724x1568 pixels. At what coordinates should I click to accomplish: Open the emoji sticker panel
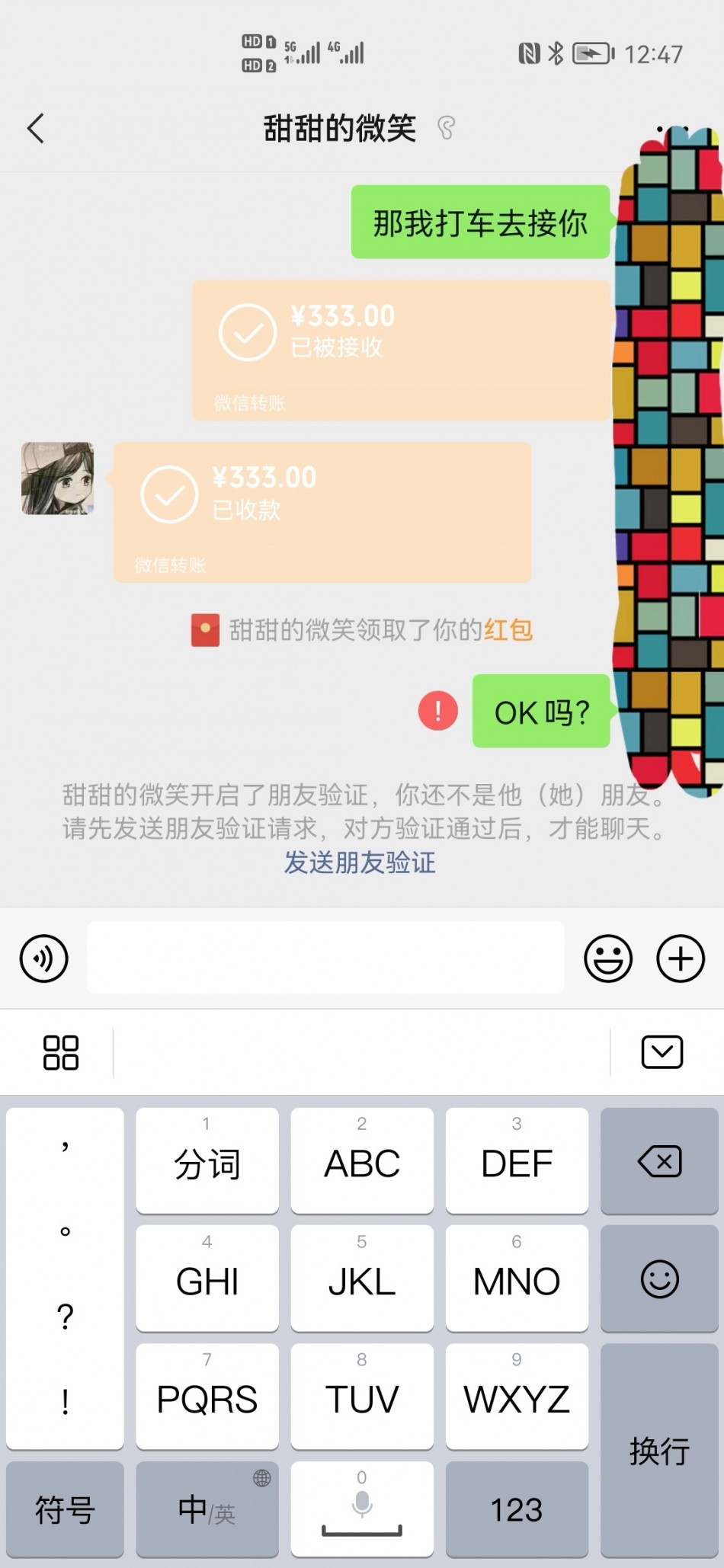[x=608, y=958]
